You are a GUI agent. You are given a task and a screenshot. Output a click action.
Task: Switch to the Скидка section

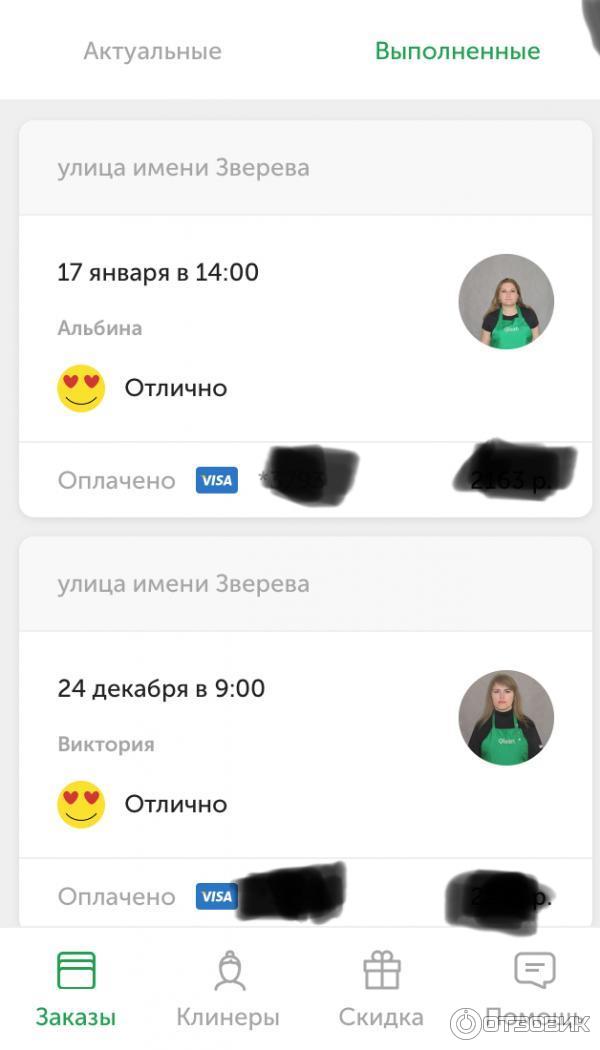pos(381,988)
